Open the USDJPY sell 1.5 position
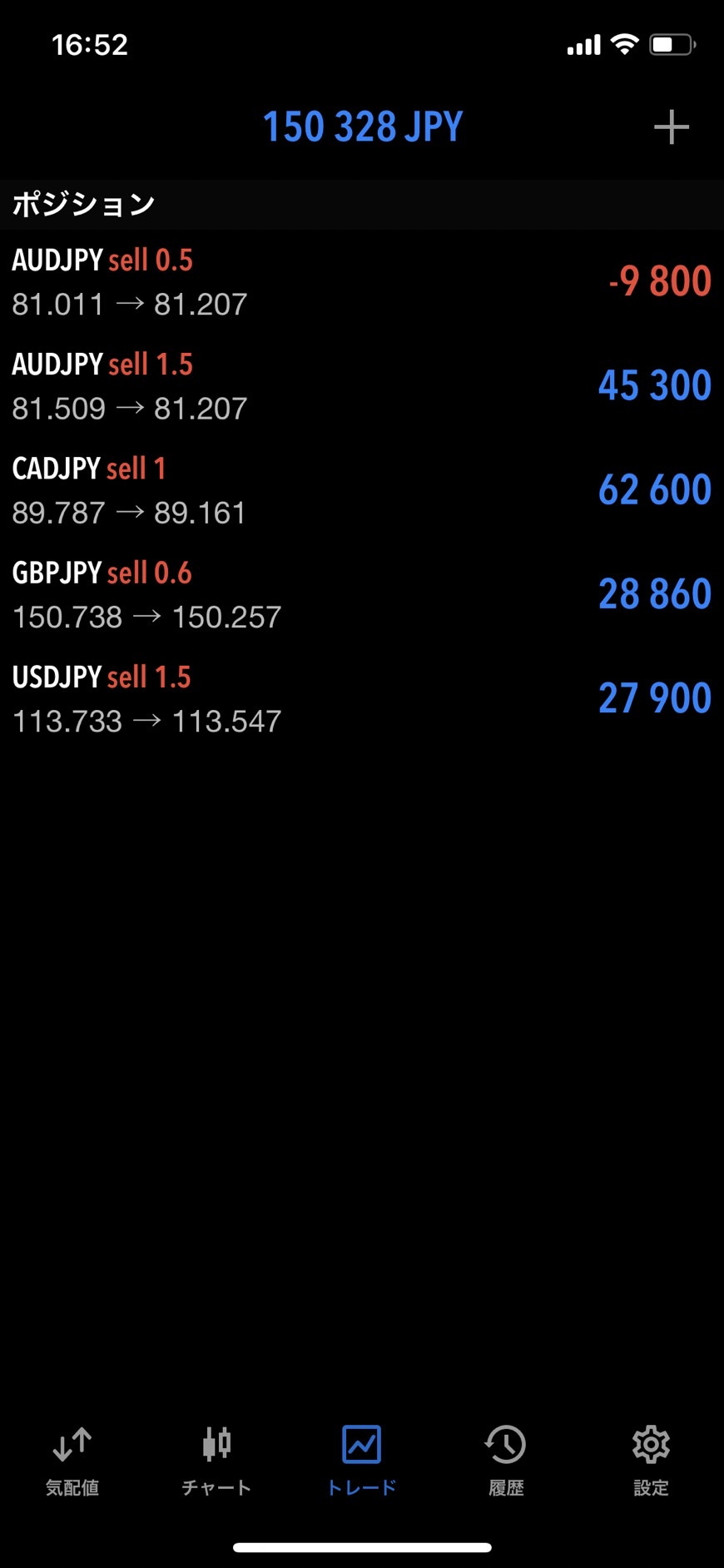 click(361, 698)
